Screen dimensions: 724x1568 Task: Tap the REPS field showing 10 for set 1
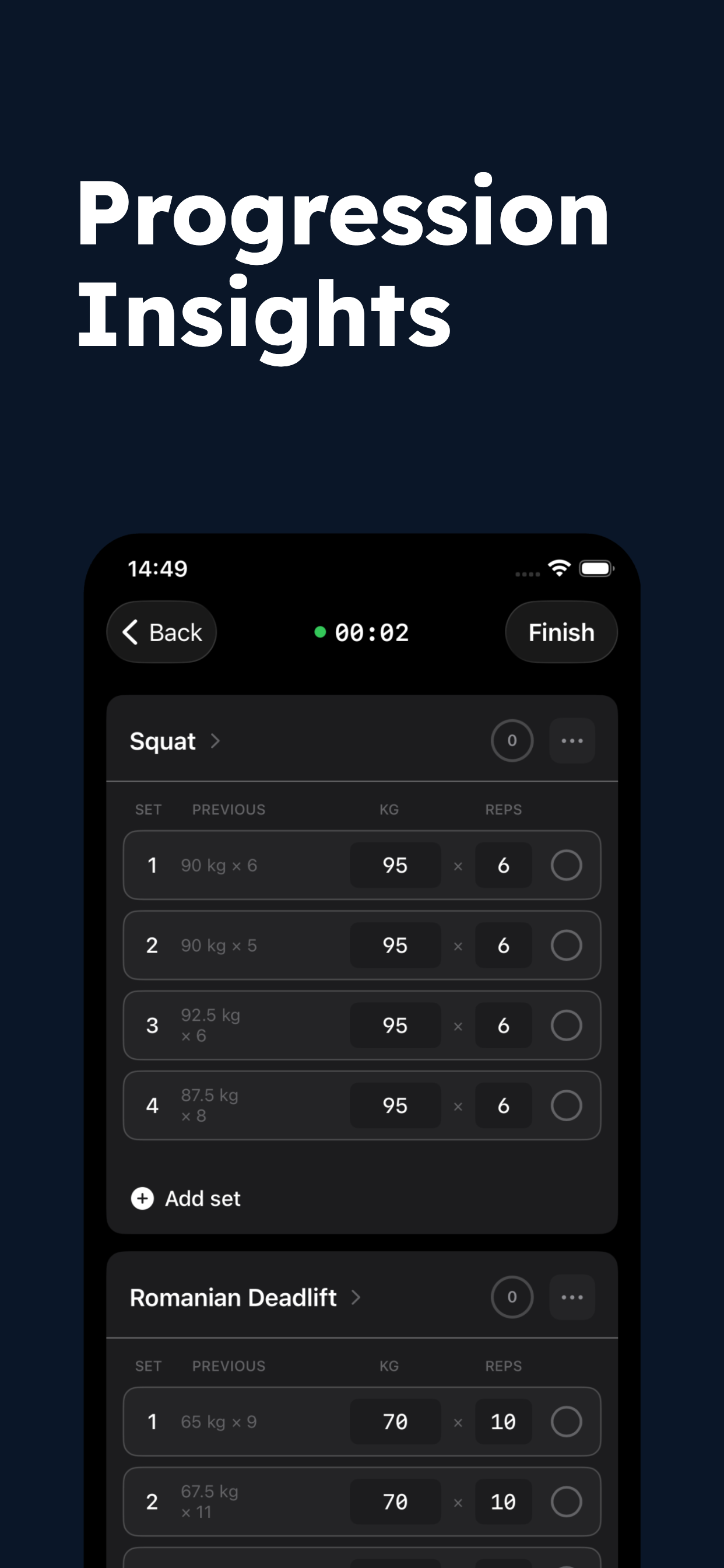pos(503,1422)
